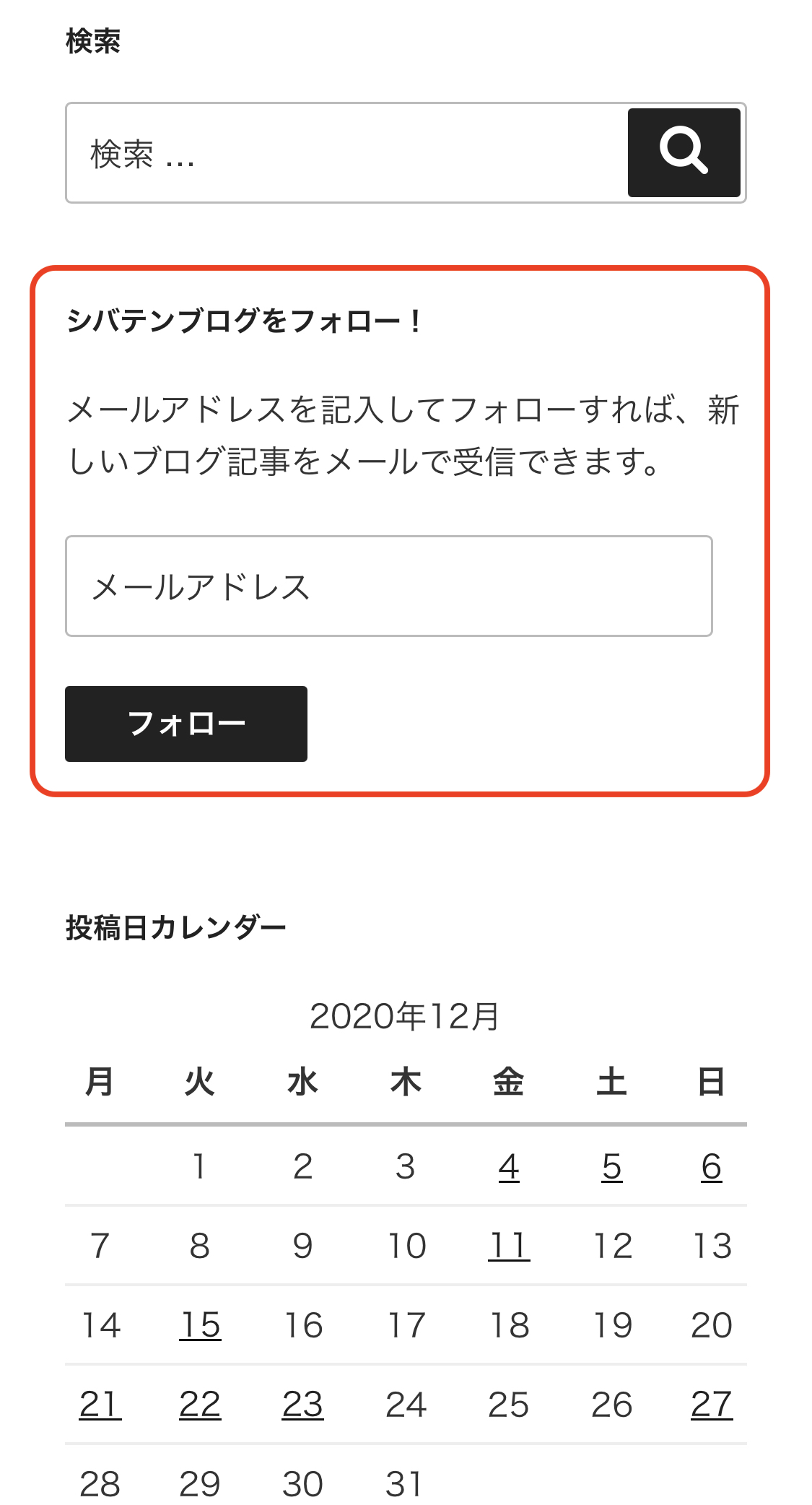This screenshot has height=1505, width=812.
Task: Open posts from December 5
Action: pyautogui.click(x=612, y=1166)
